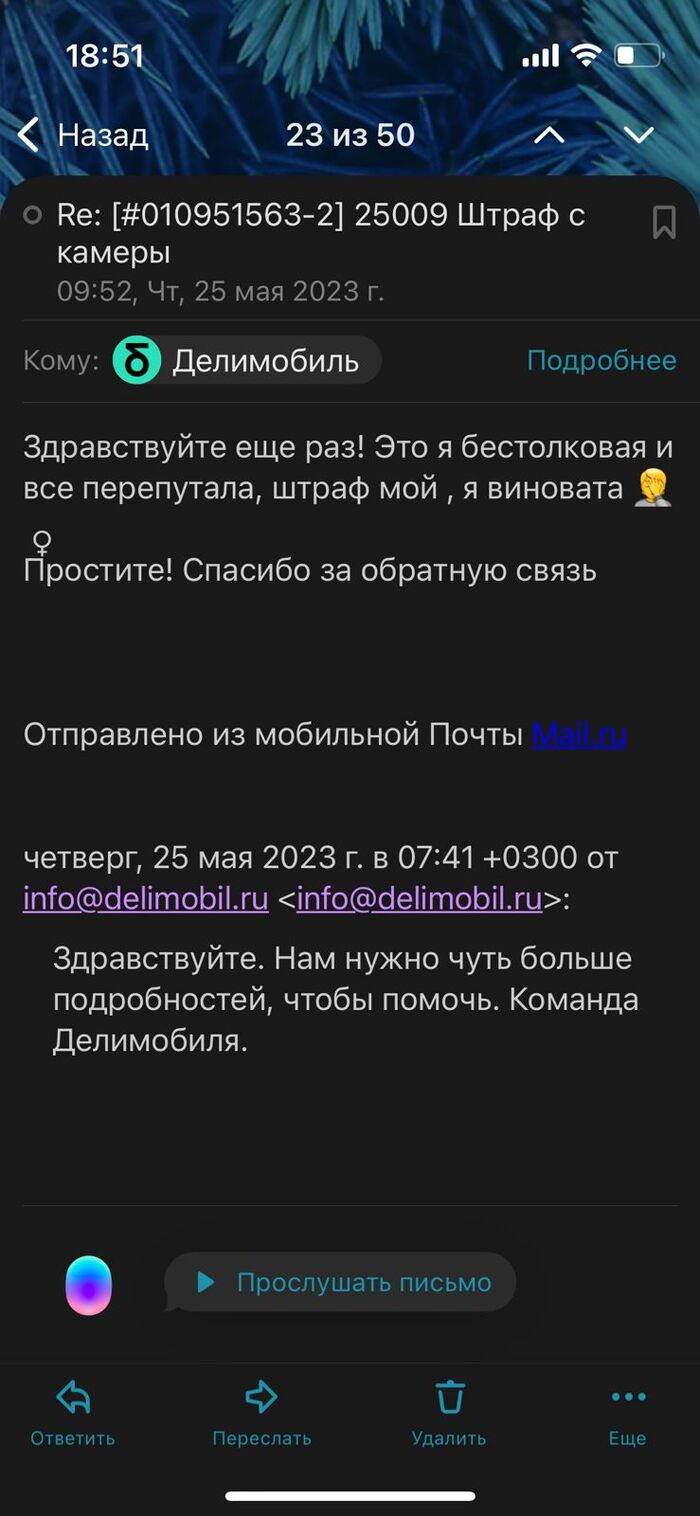This screenshot has height=1516, width=700.
Task: Go back via Назад
Action: point(83,135)
